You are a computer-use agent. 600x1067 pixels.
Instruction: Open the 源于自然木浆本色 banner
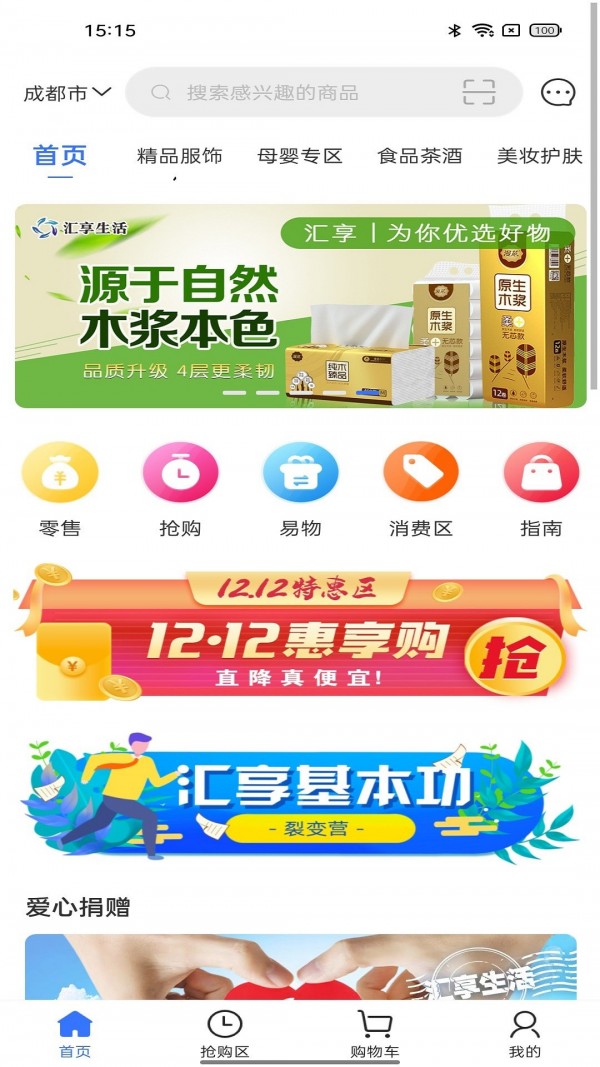coord(300,306)
